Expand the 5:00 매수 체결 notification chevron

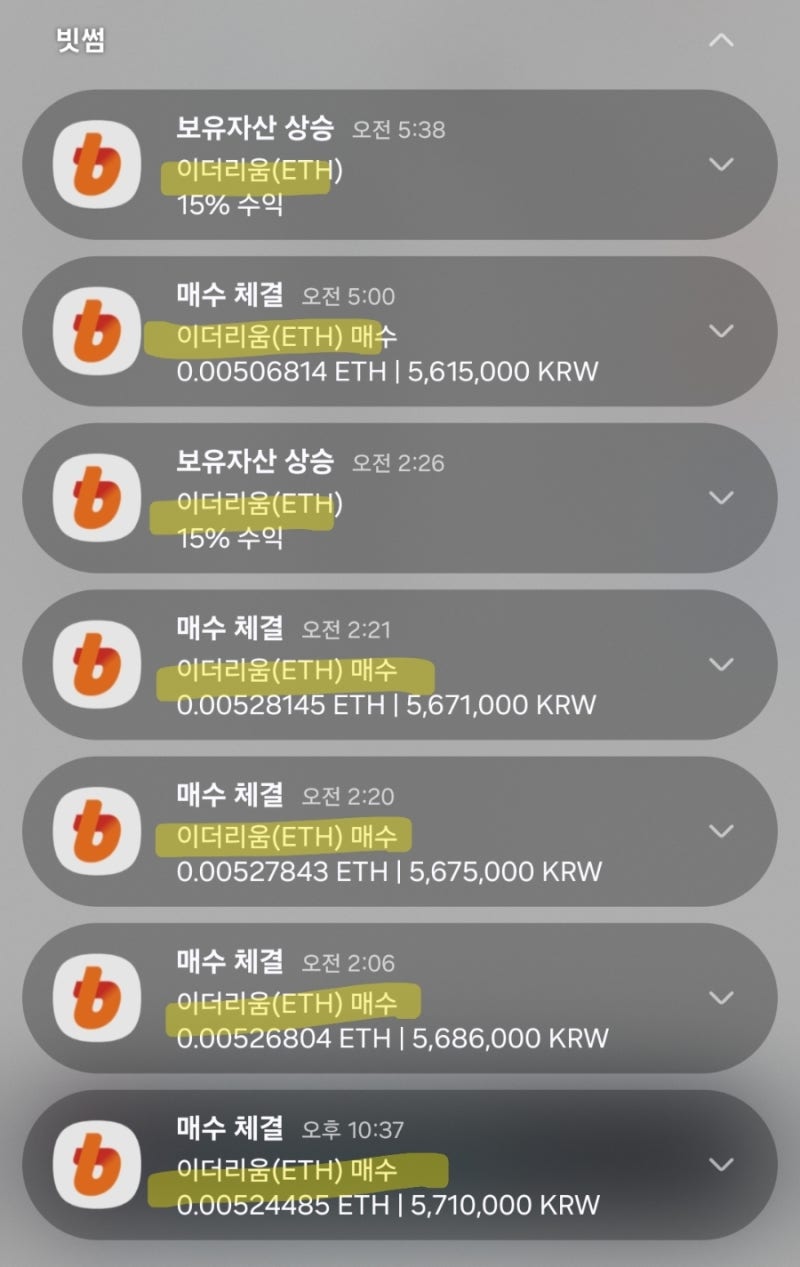click(723, 331)
